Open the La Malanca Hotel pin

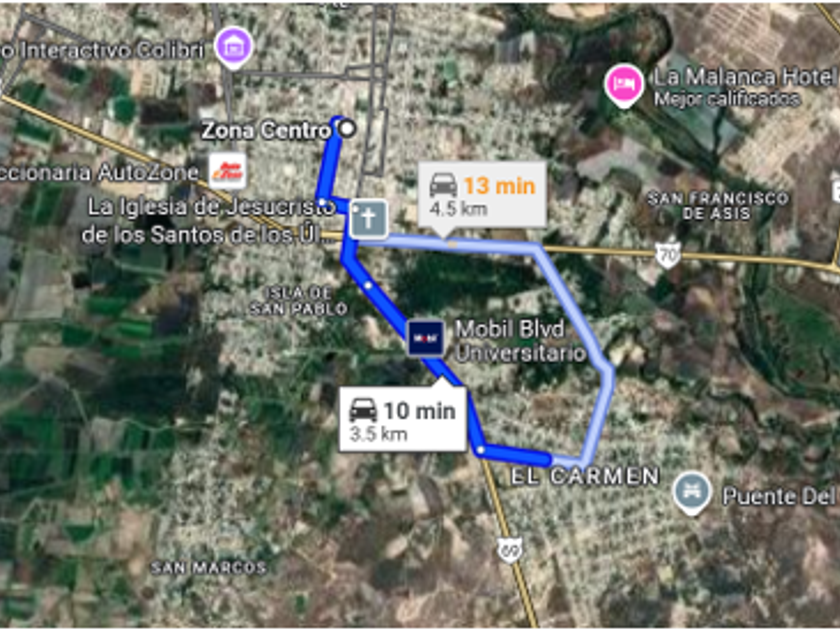625,84
